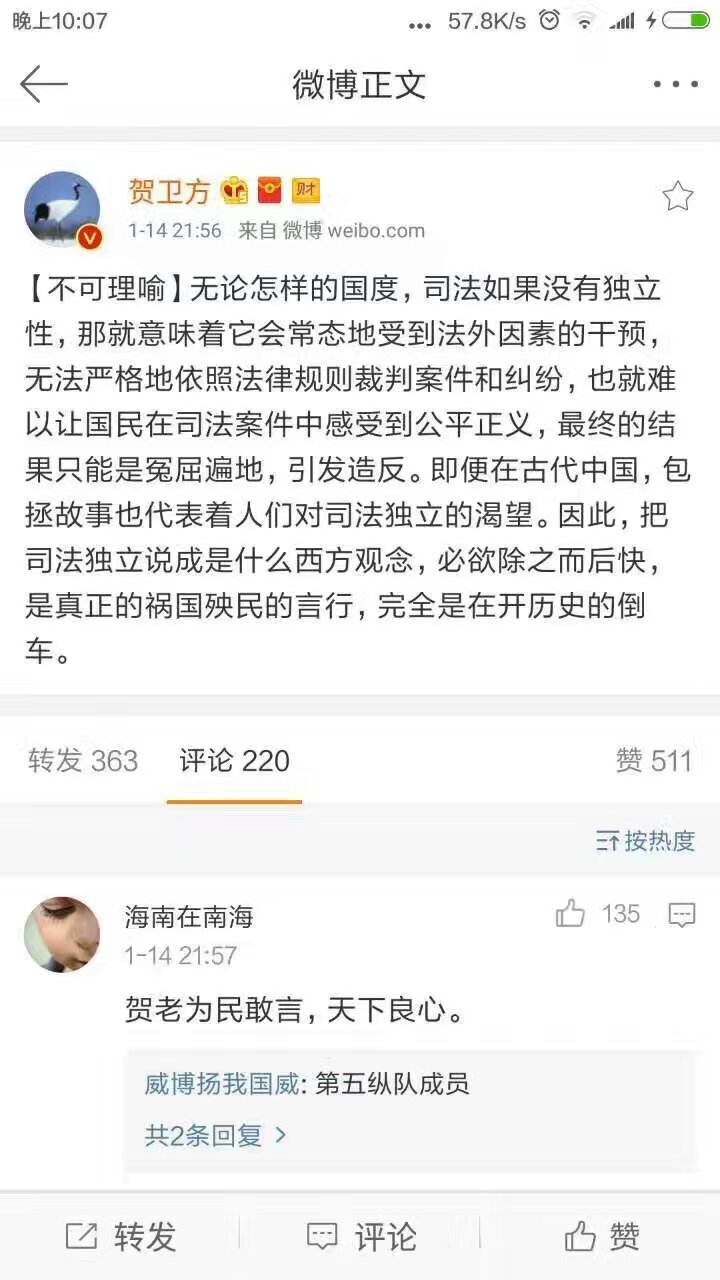The width and height of the screenshot is (720, 1280).
Task: Select the 评论 220 tab
Action: click(234, 761)
